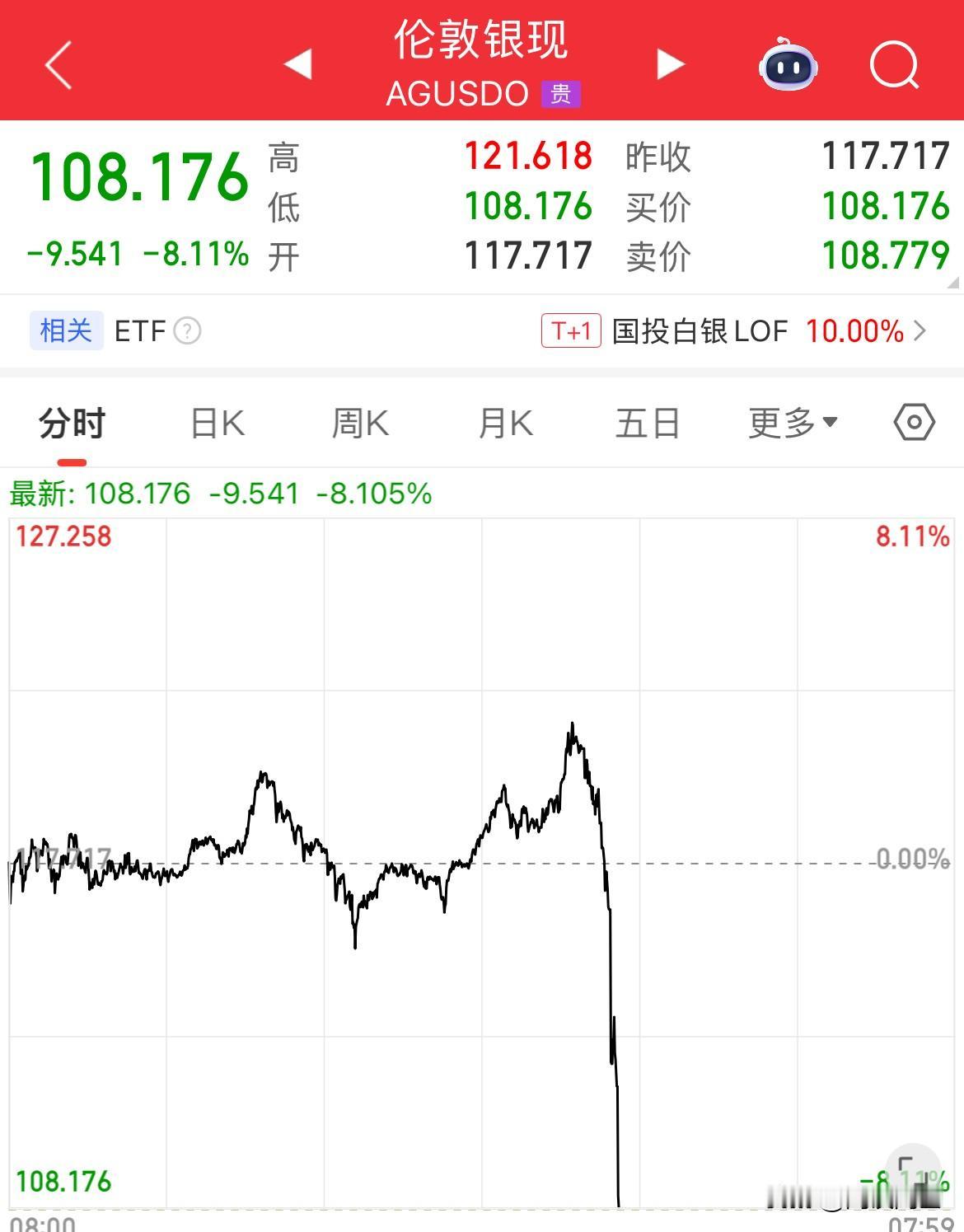This screenshot has height=1232, width=964.
Task: Select the 周K weekly chart view
Action: click(x=359, y=422)
